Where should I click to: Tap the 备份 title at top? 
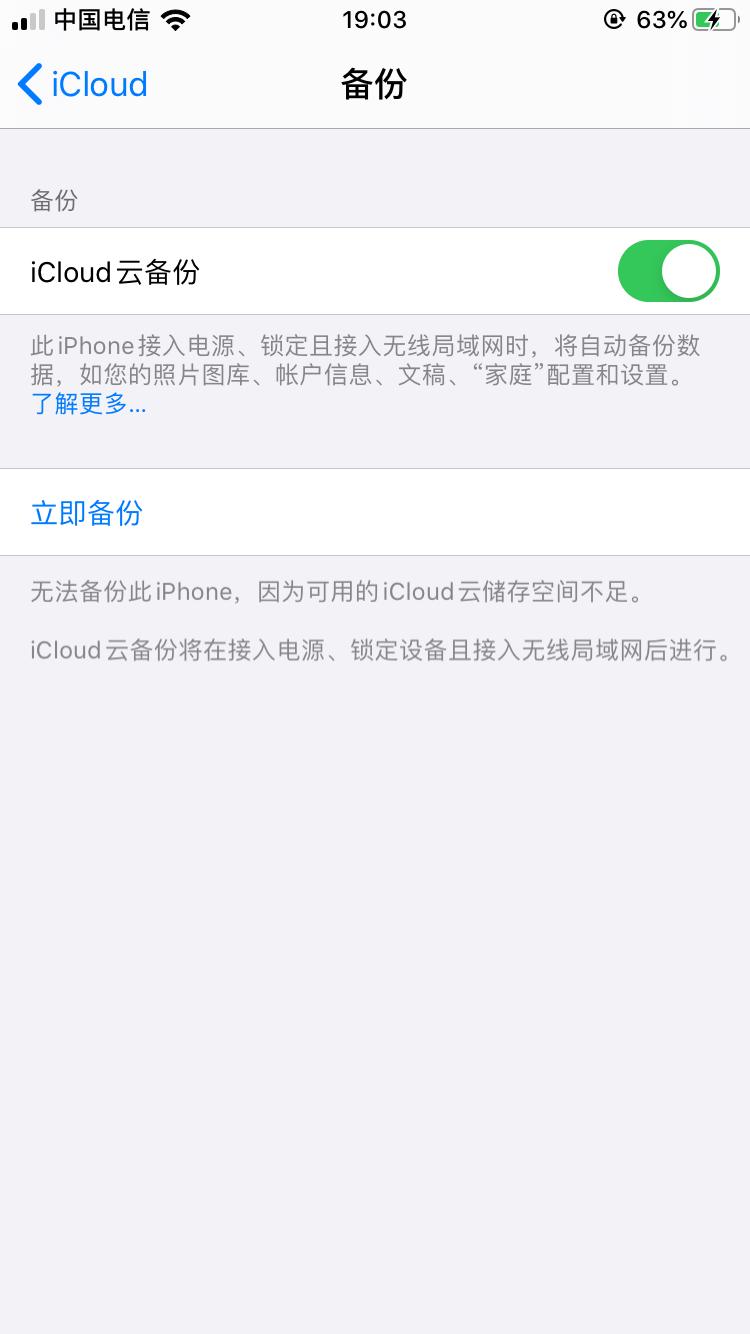click(374, 84)
